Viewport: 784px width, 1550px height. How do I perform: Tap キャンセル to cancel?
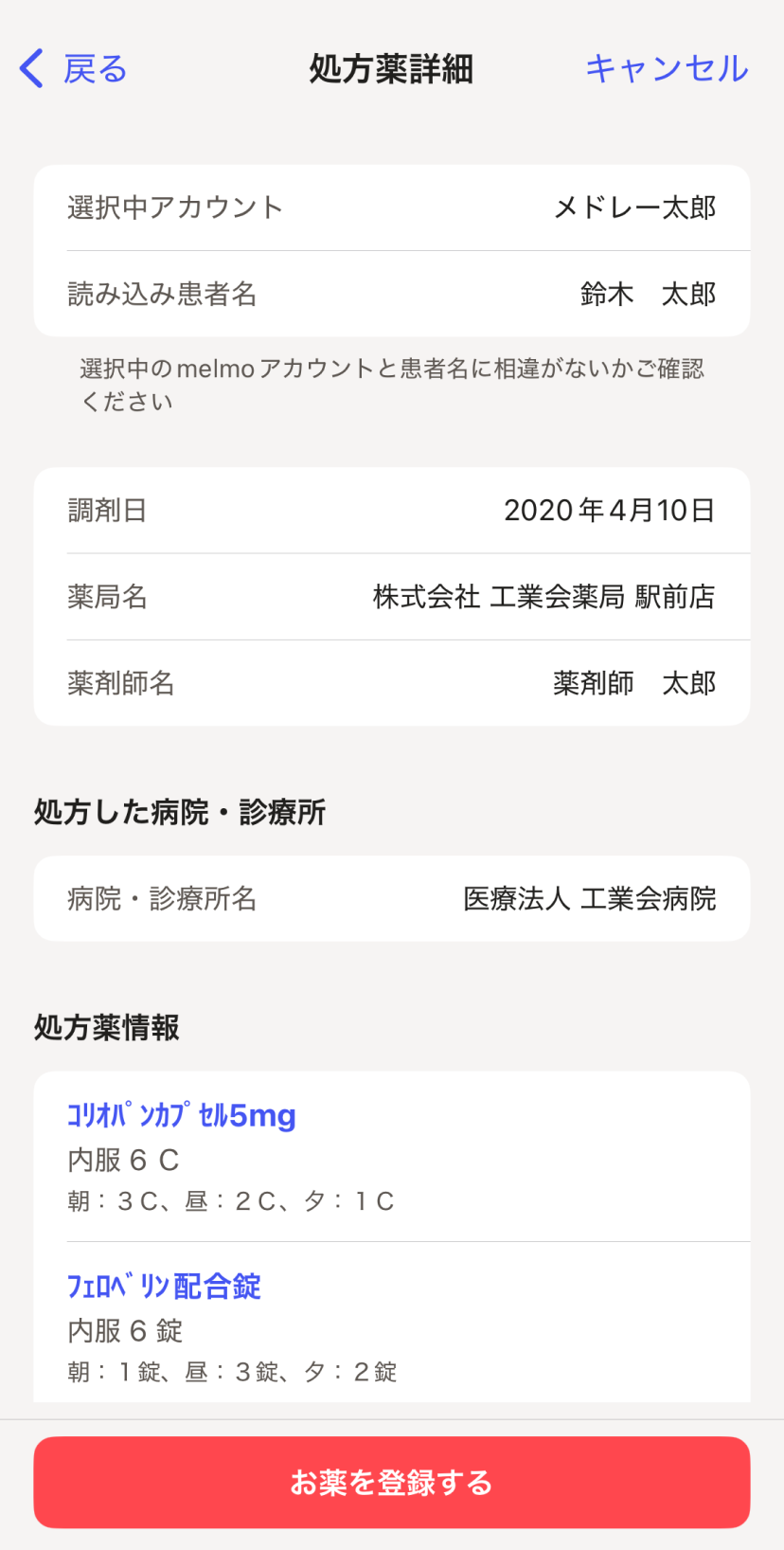[667, 69]
